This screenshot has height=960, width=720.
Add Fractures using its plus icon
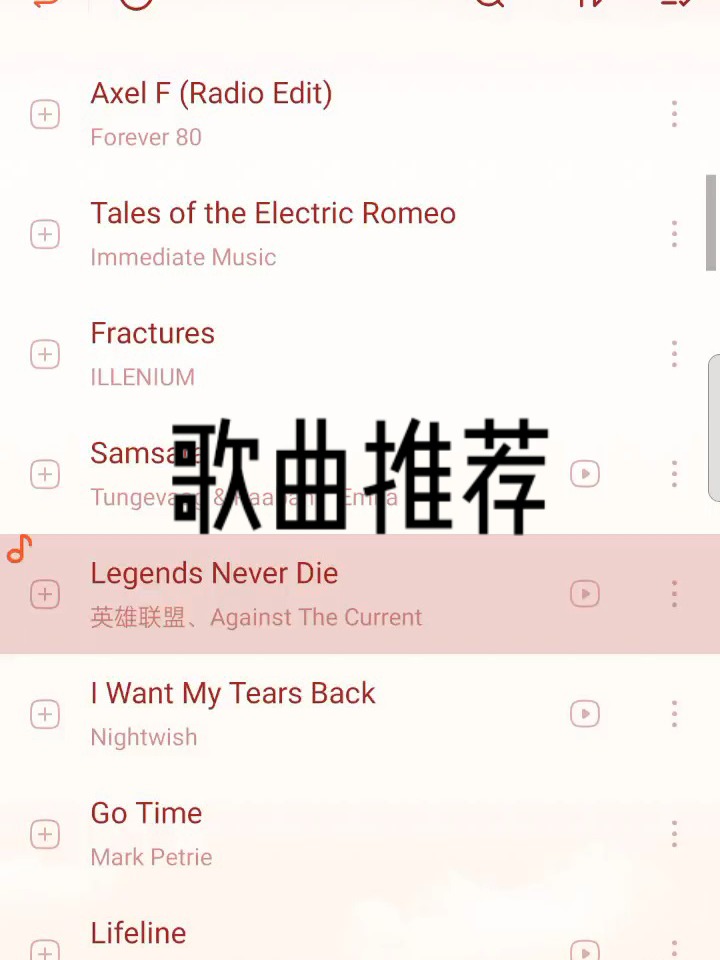(x=45, y=354)
